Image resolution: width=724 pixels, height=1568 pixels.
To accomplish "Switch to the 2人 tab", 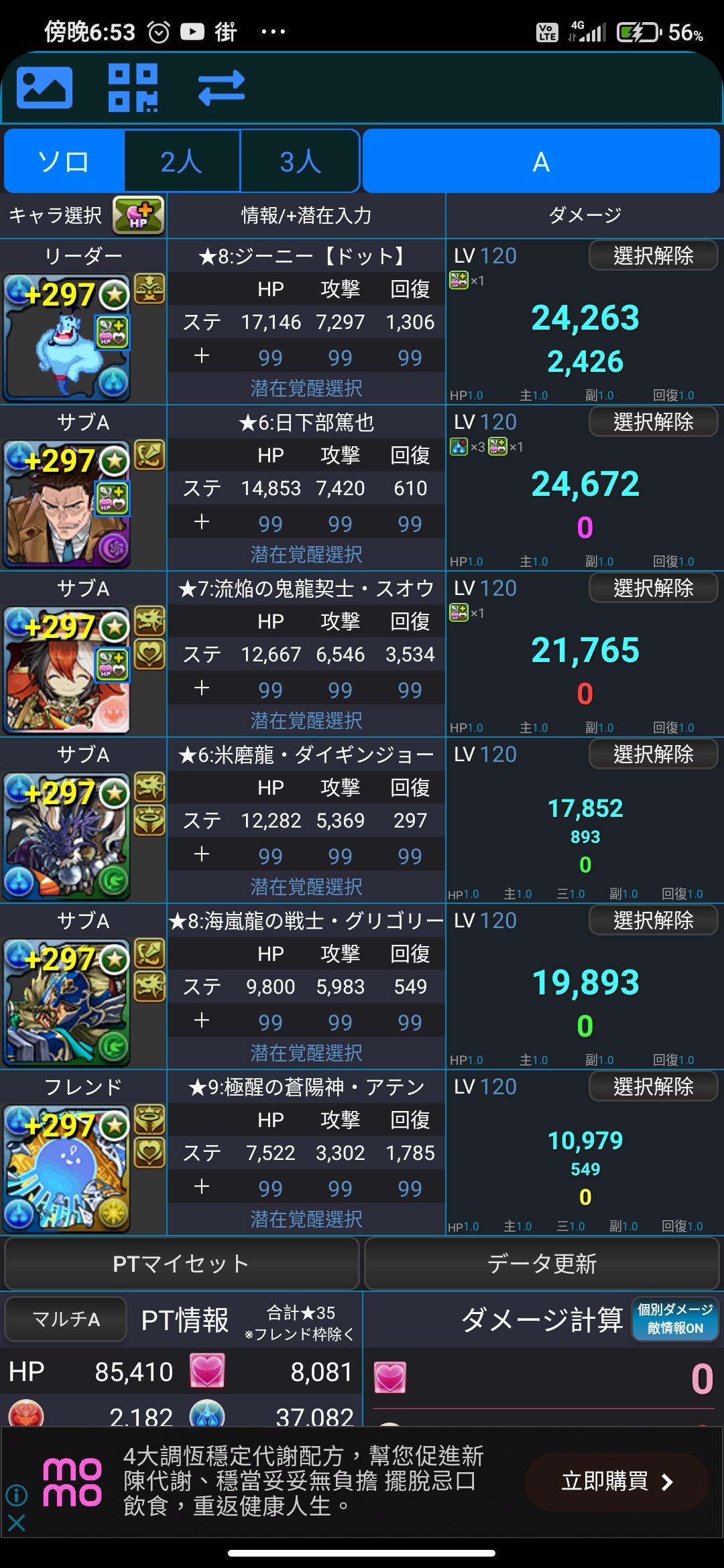I will click(182, 161).
